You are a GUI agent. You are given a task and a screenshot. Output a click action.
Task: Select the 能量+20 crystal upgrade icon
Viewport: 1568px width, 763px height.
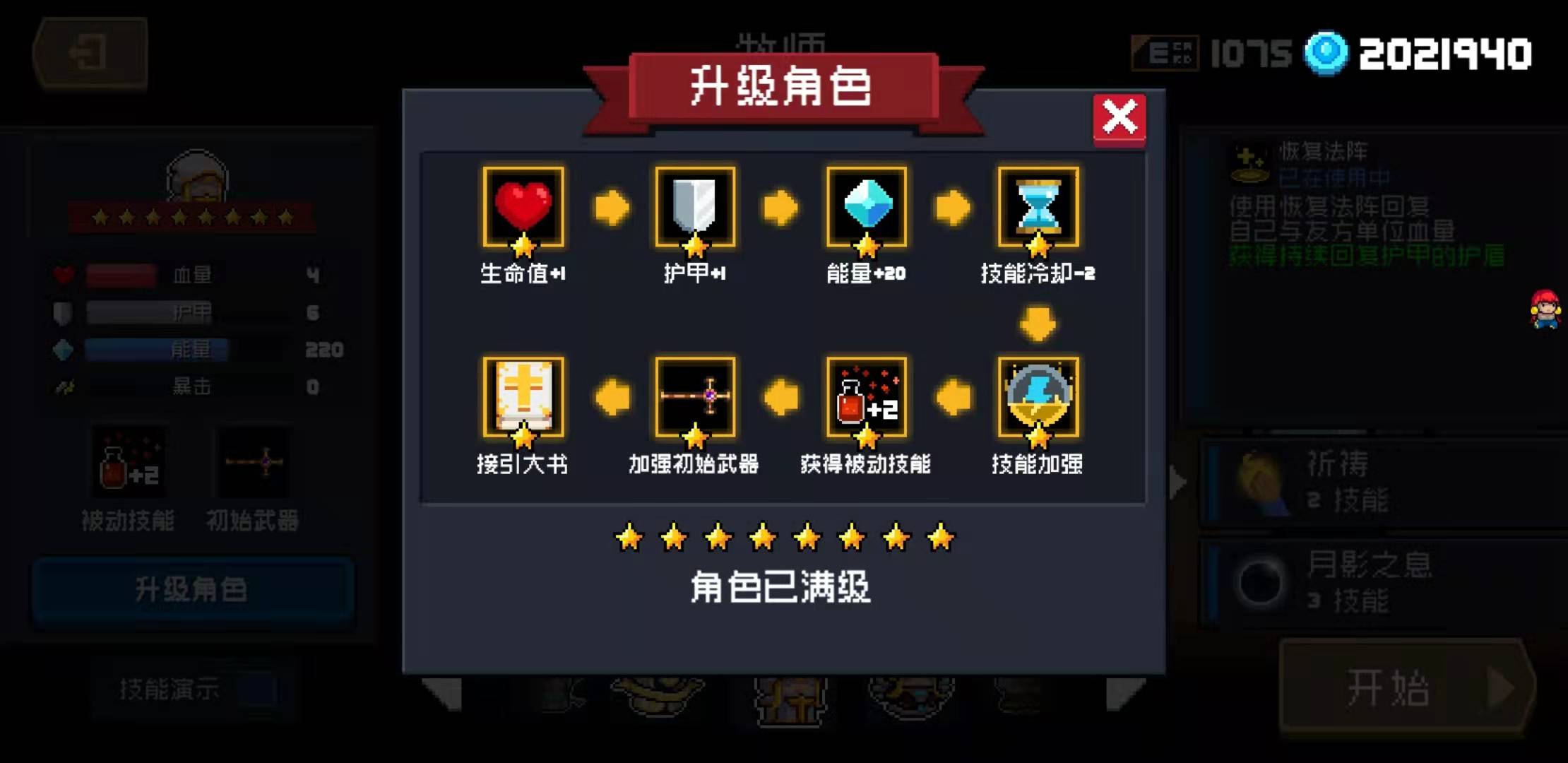tap(867, 207)
